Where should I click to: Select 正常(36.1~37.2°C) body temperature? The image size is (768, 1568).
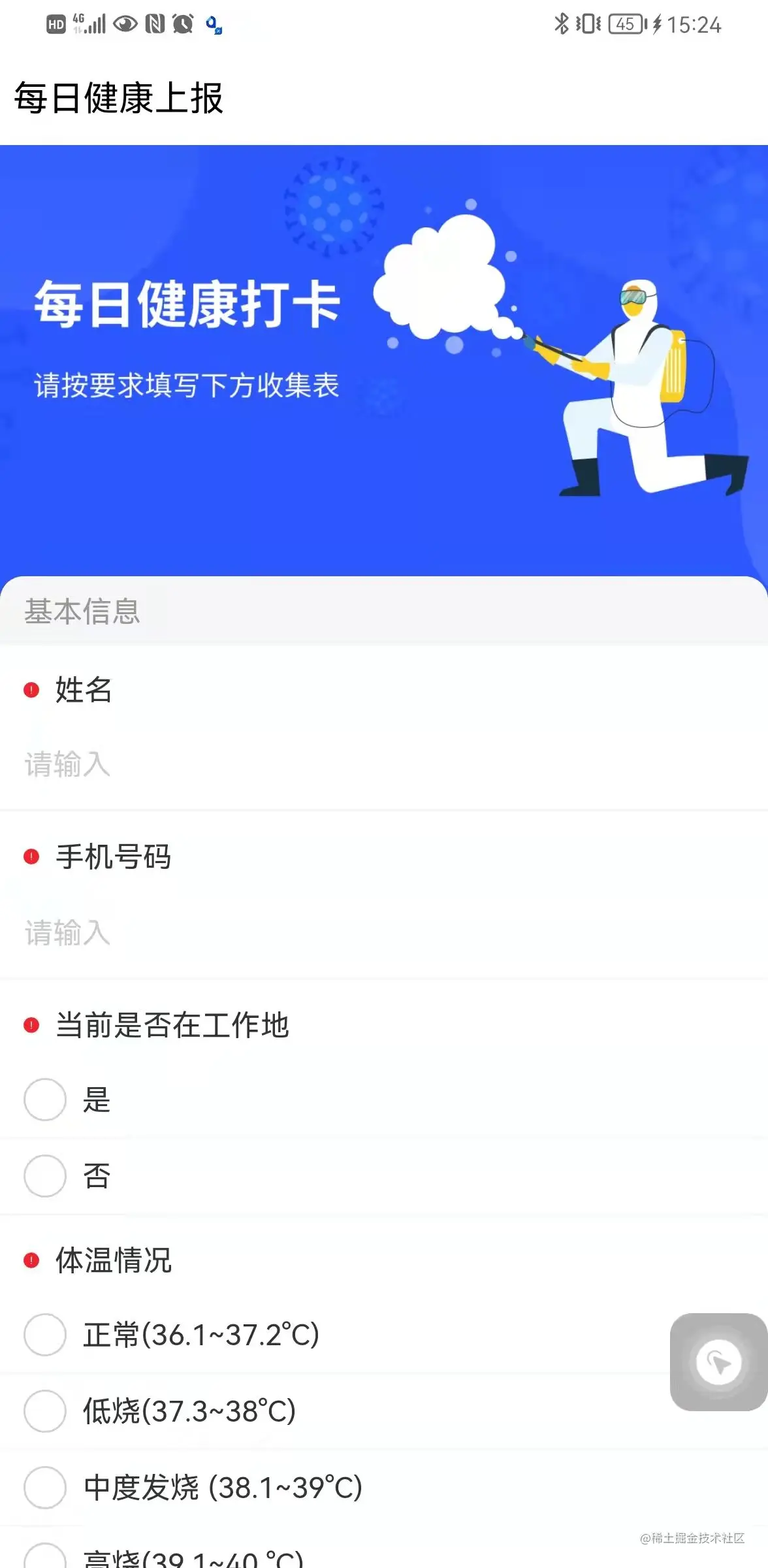pyautogui.click(x=45, y=1334)
